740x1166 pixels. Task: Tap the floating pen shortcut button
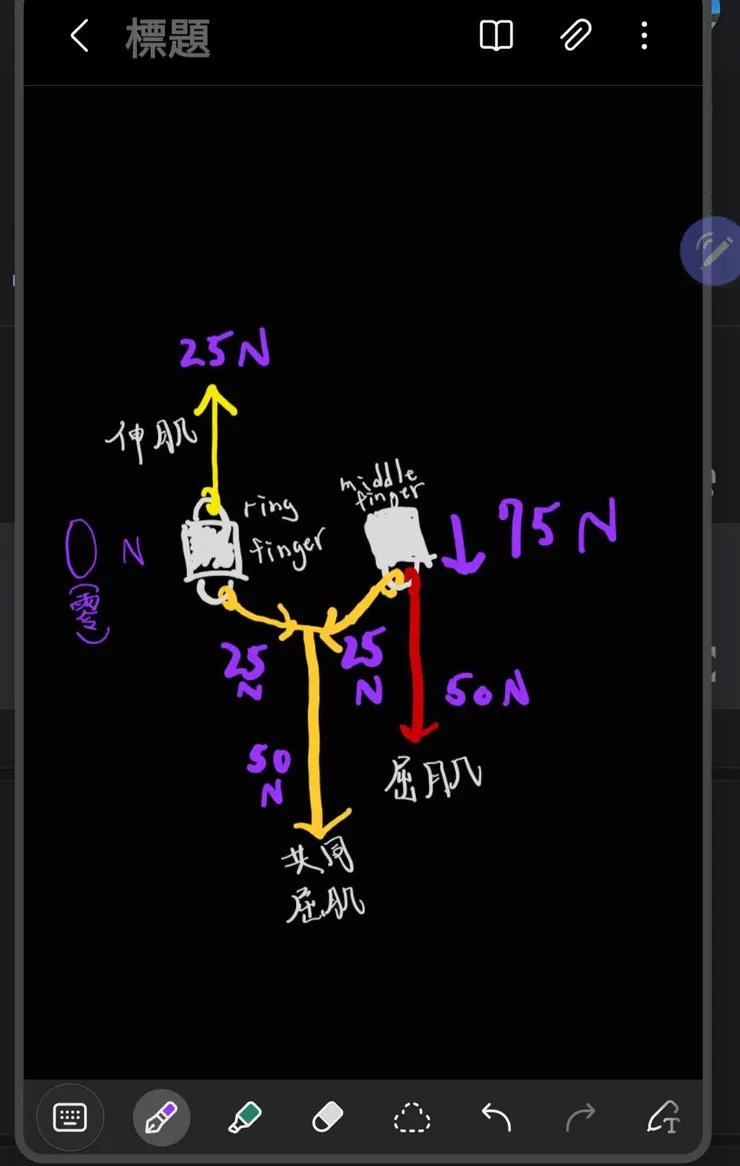[x=712, y=250]
